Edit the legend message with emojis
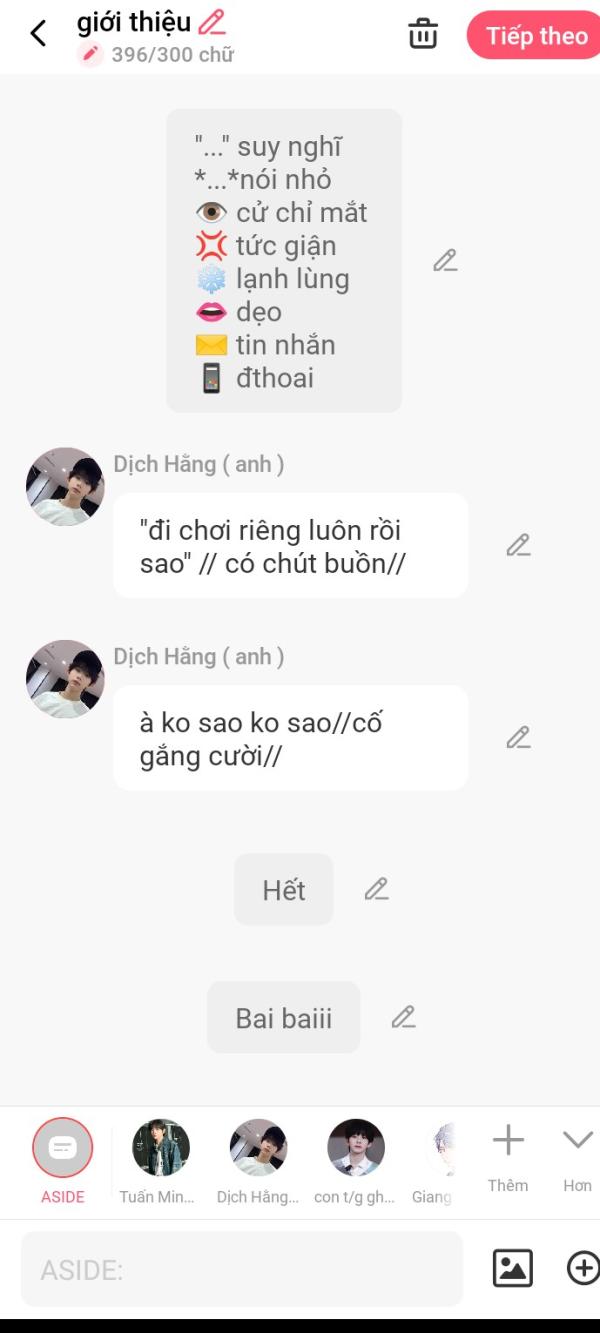The width and height of the screenshot is (600, 1333). [x=445, y=261]
